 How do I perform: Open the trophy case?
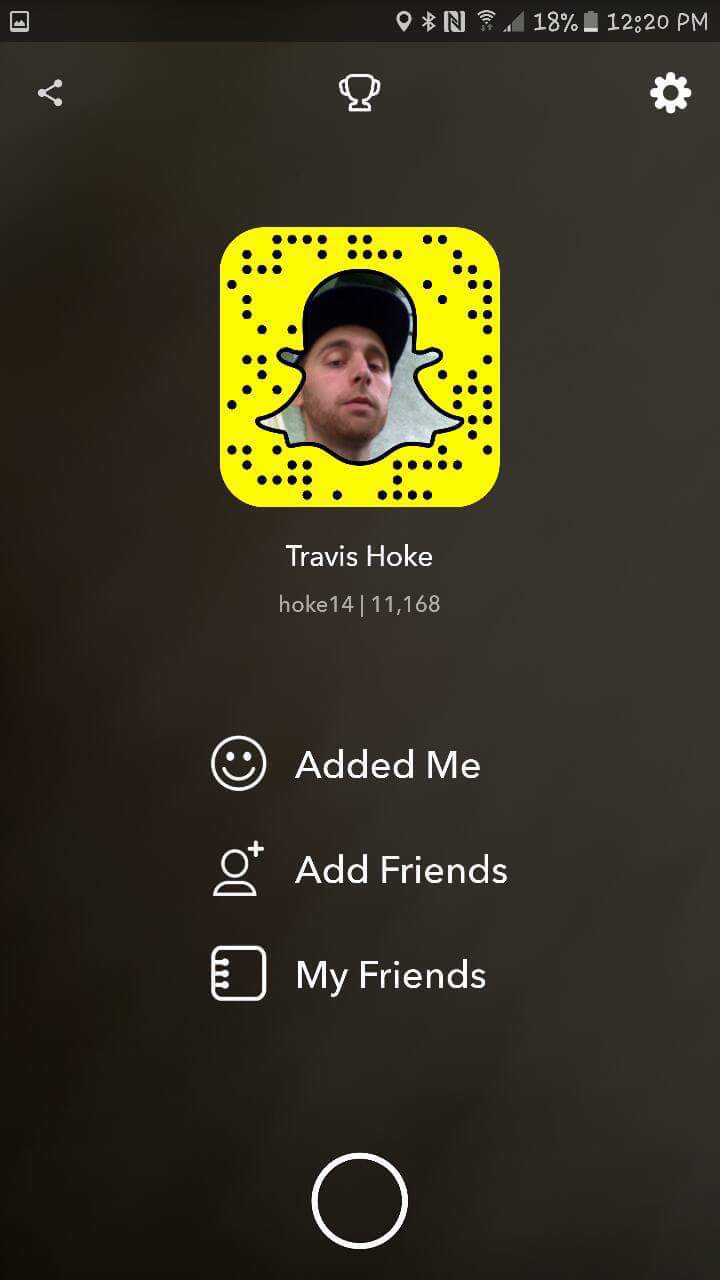(x=359, y=93)
